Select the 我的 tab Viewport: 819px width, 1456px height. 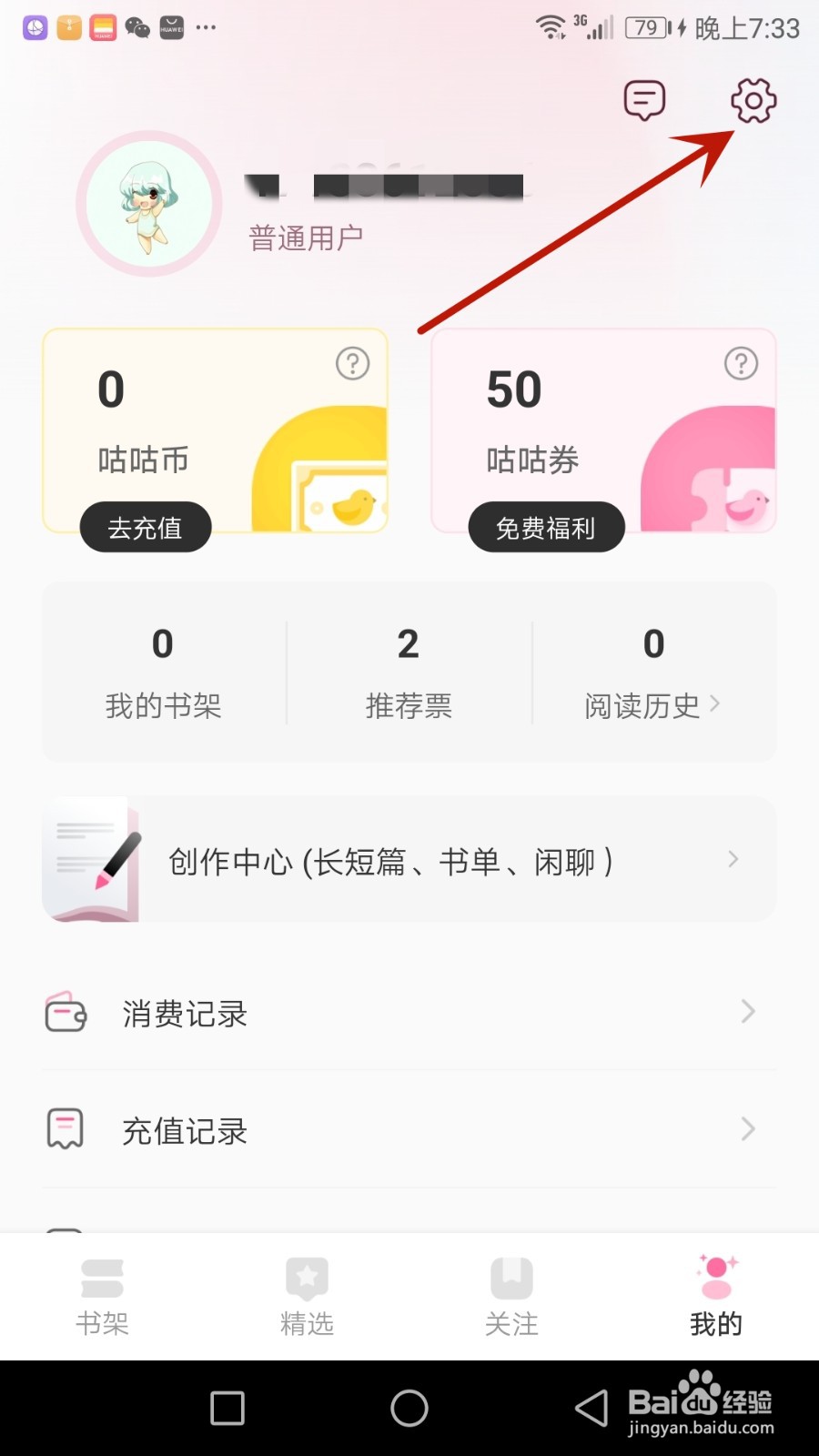click(716, 1297)
